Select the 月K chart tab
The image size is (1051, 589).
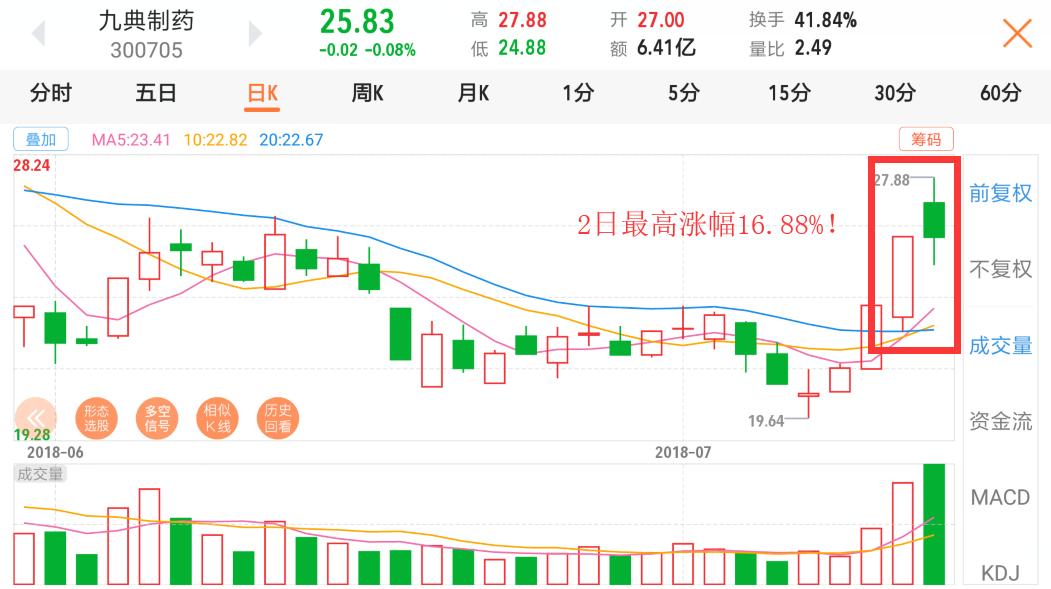point(473,94)
